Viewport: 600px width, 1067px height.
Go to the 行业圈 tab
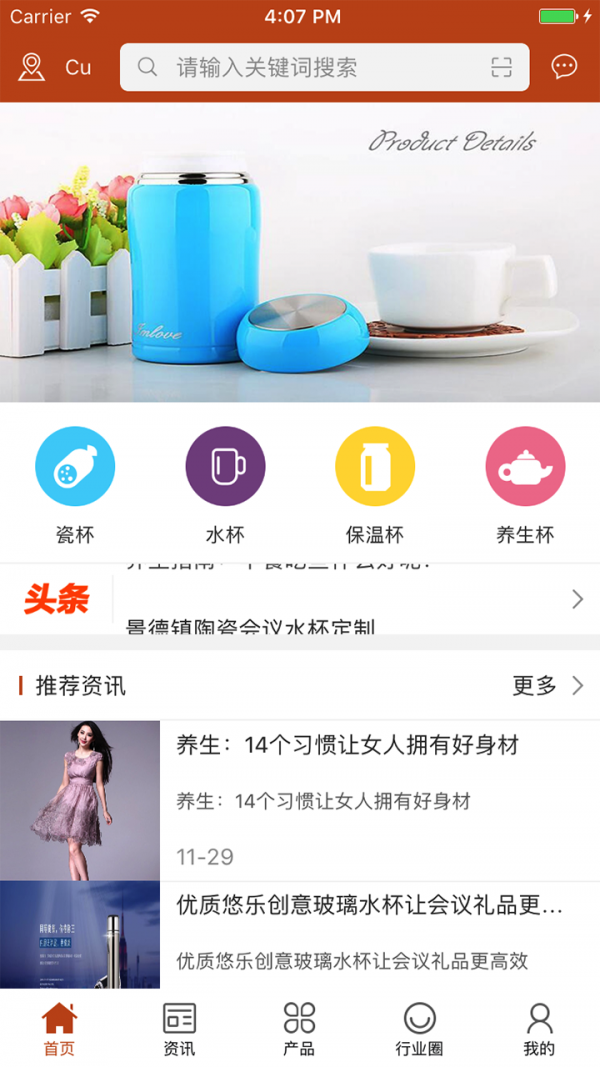pyautogui.click(x=419, y=1029)
